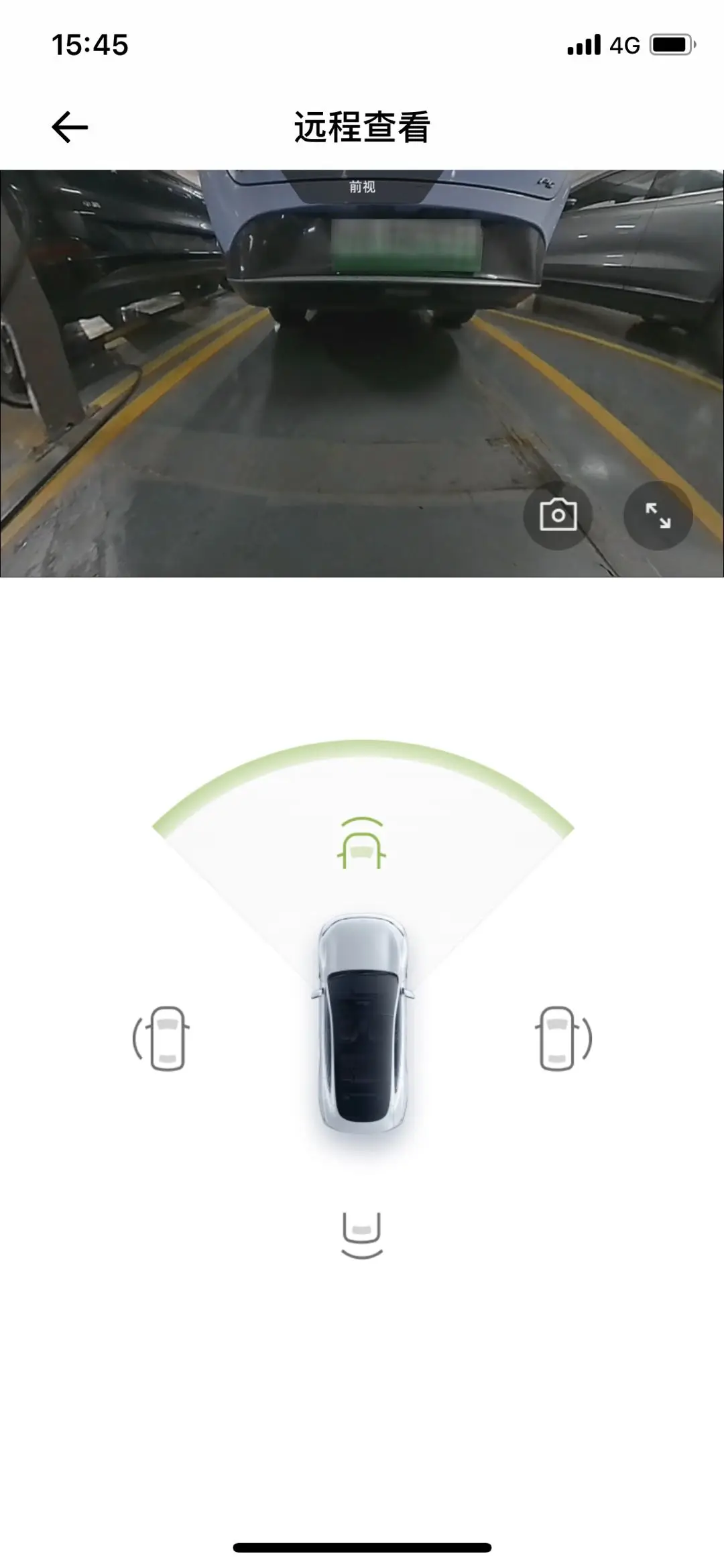This screenshot has height=1568, width=724.
Task: Switch to the rear camera view
Action: coord(362,1234)
